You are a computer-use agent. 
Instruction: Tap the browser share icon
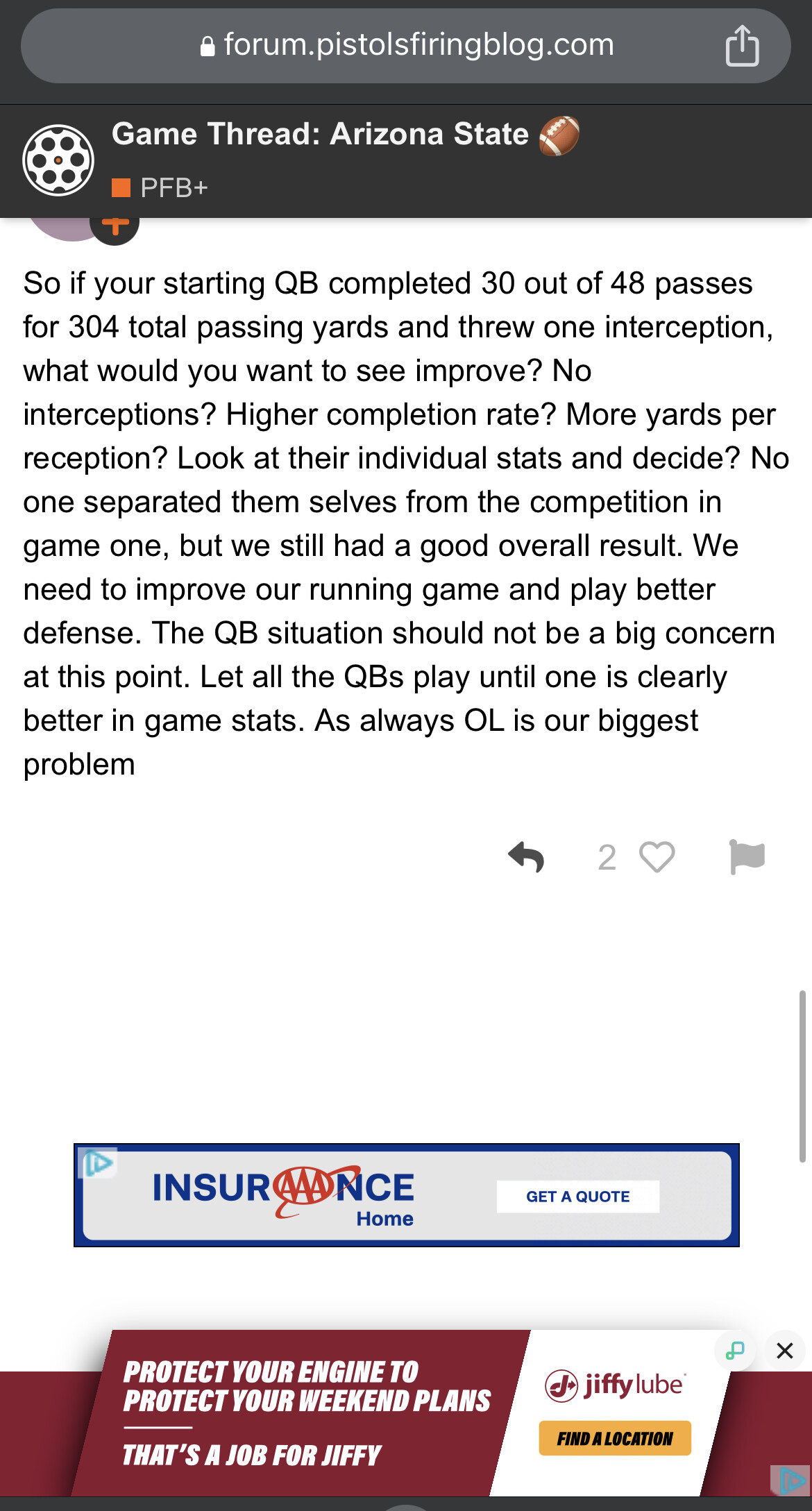click(x=742, y=46)
